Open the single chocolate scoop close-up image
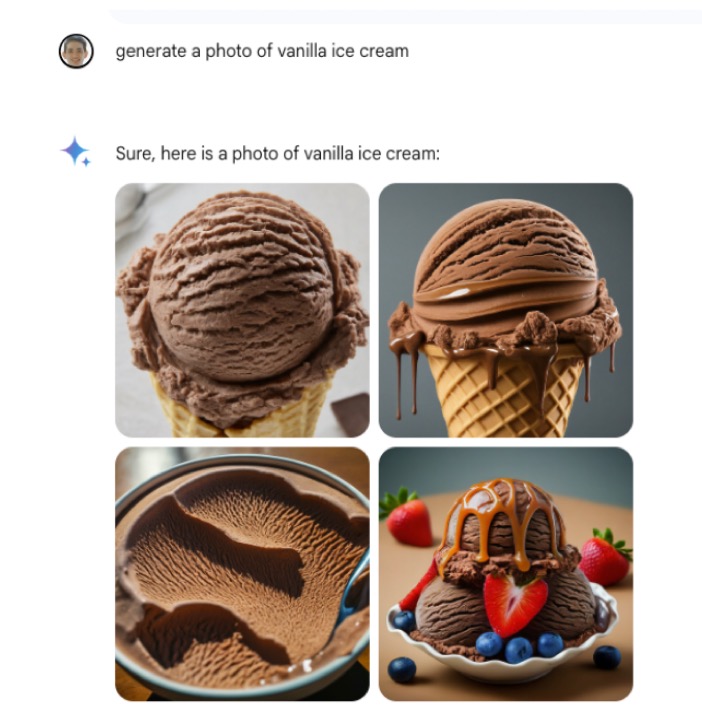 (x=242, y=310)
